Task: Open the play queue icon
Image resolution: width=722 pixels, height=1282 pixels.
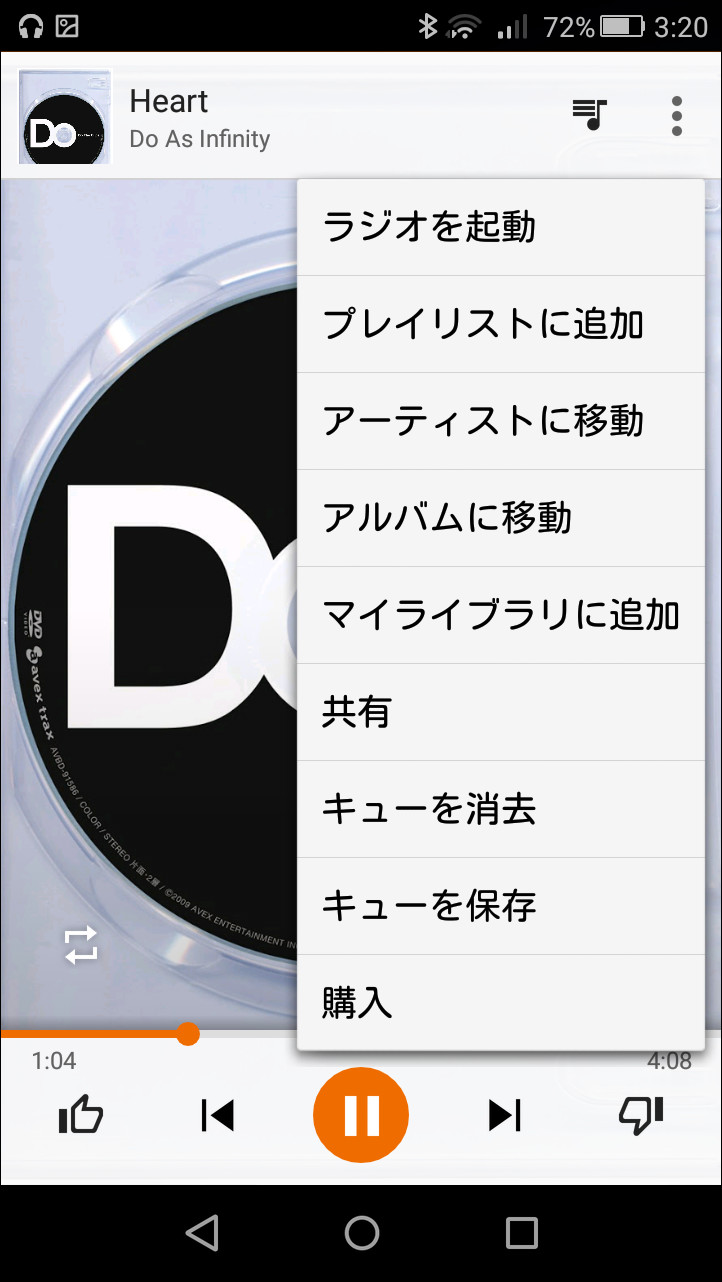Action: coord(591,116)
